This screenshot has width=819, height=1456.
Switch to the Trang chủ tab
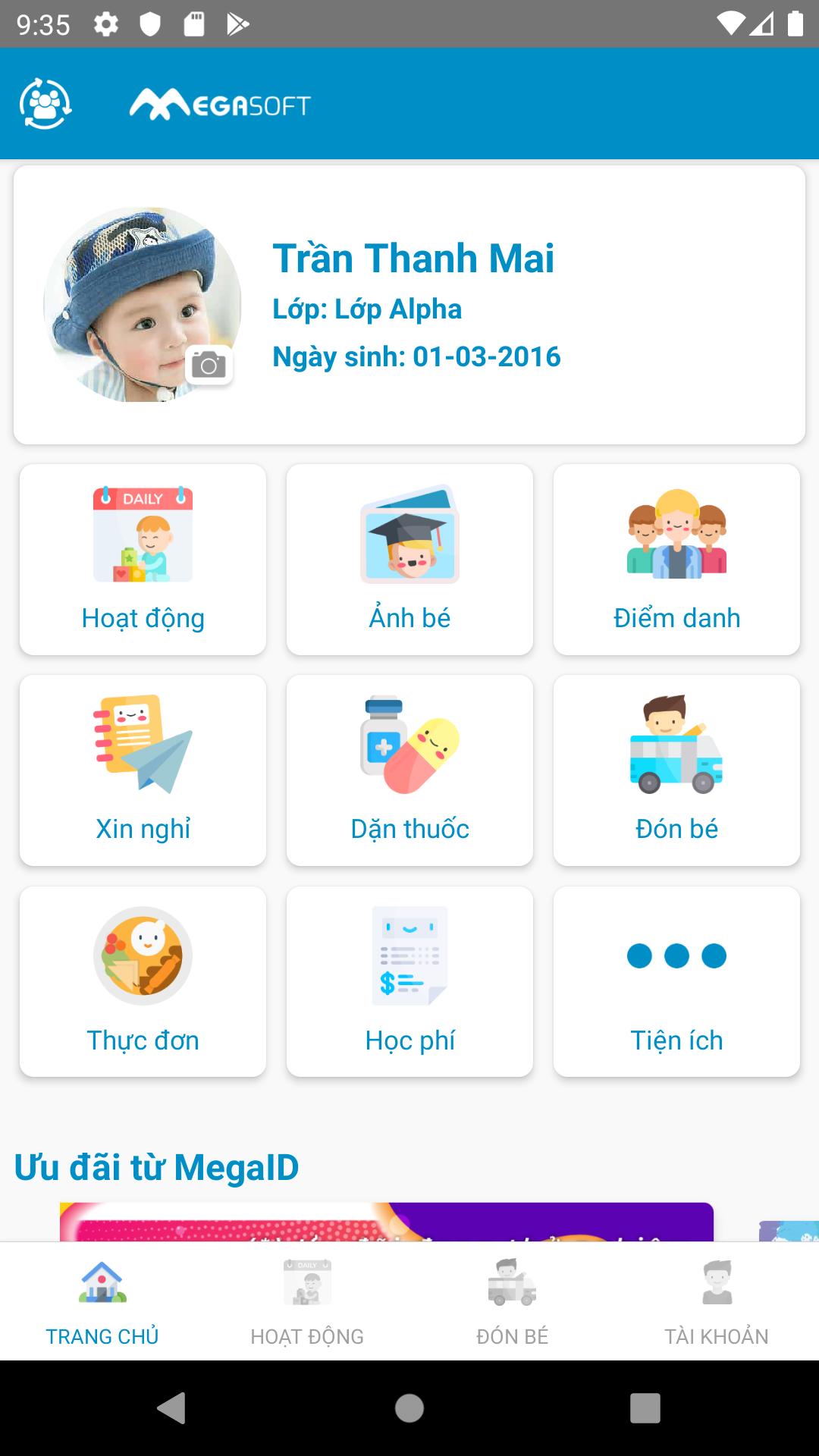pyautogui.click(x=102, y=1301)
